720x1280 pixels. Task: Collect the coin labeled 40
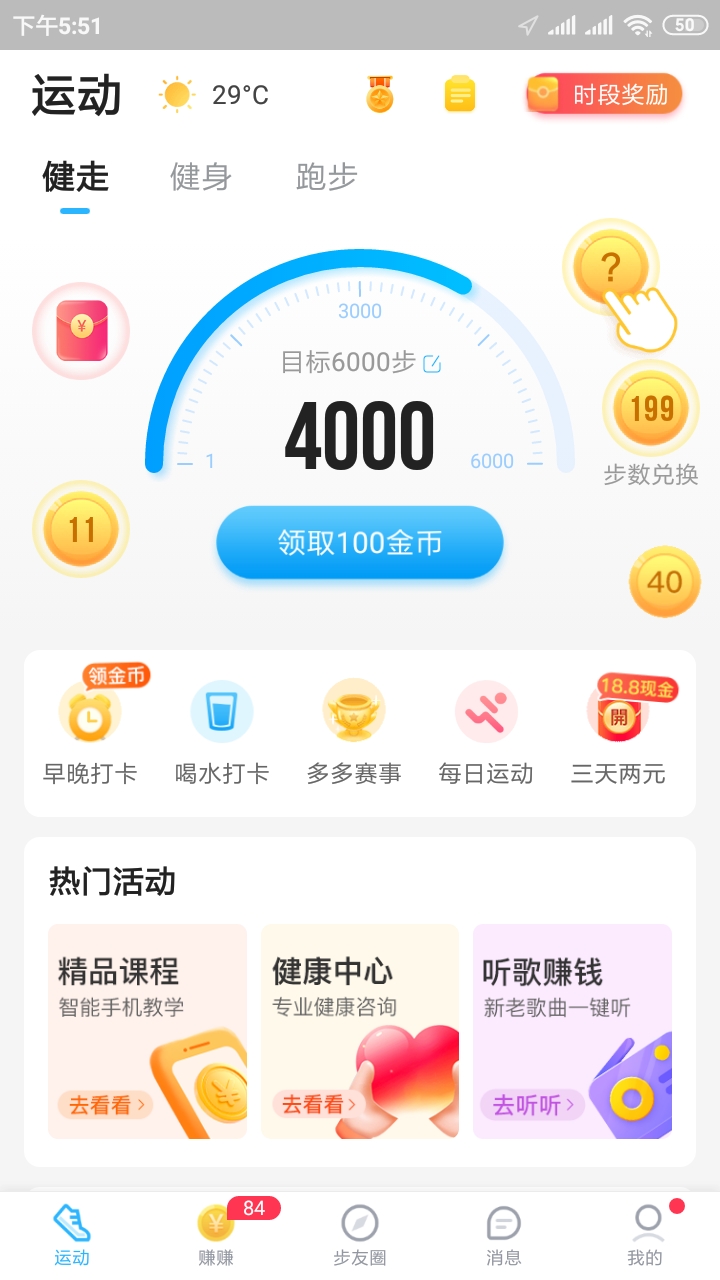(x=664, y=583)
